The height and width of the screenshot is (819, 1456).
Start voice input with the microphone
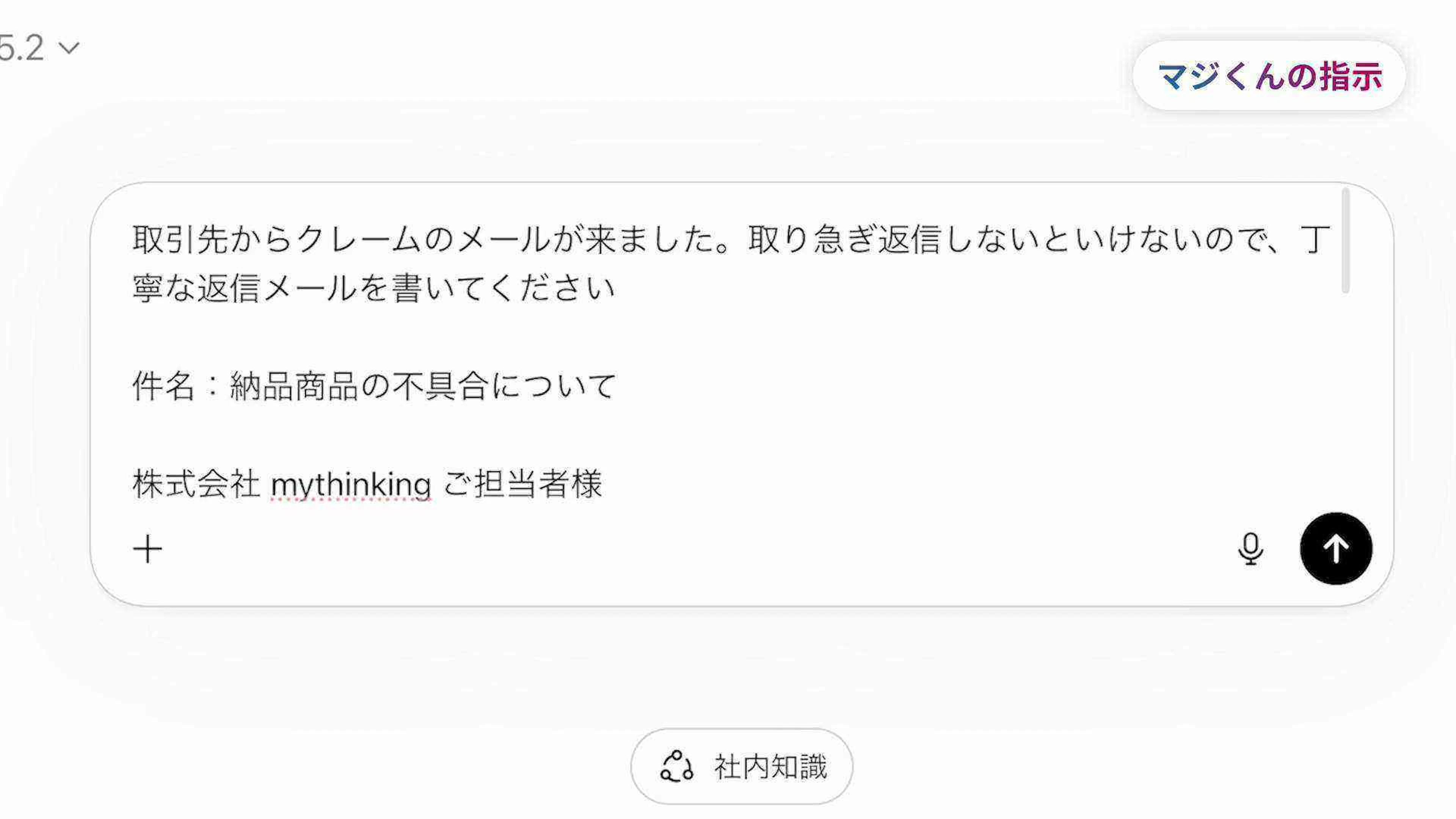(1250, 548)
